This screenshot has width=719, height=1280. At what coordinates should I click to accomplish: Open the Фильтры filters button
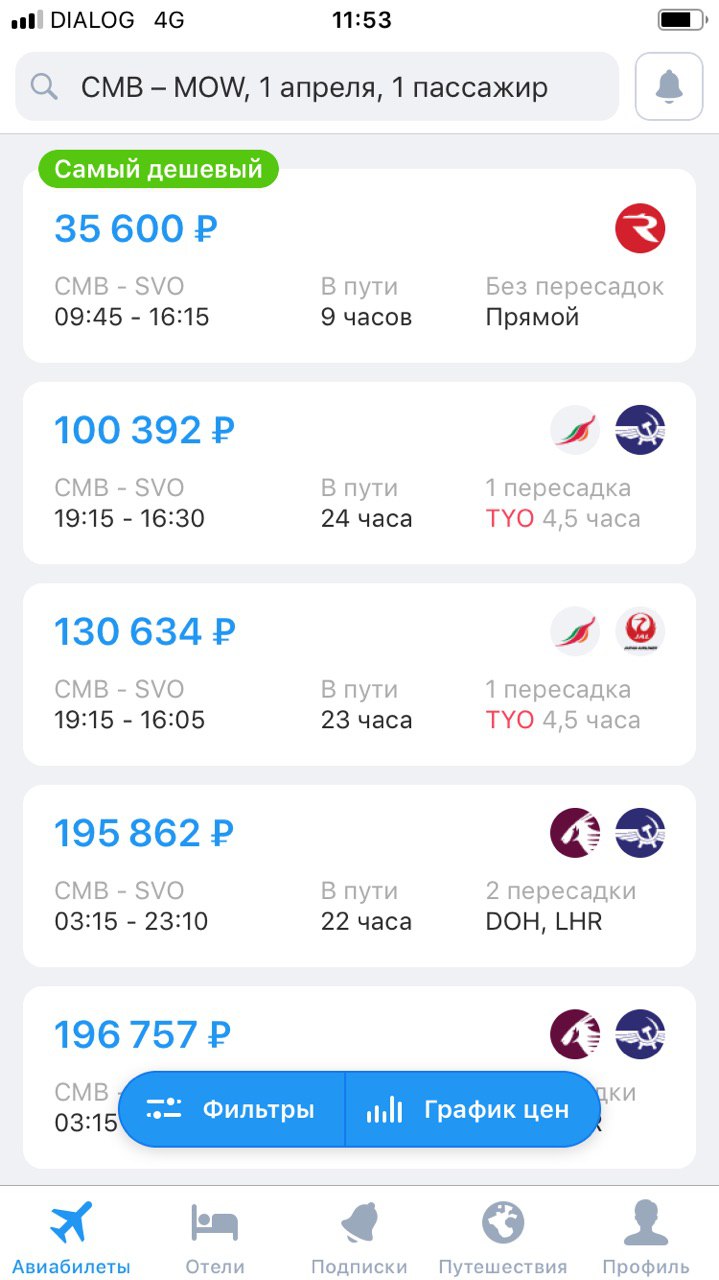coord(232,1109)
